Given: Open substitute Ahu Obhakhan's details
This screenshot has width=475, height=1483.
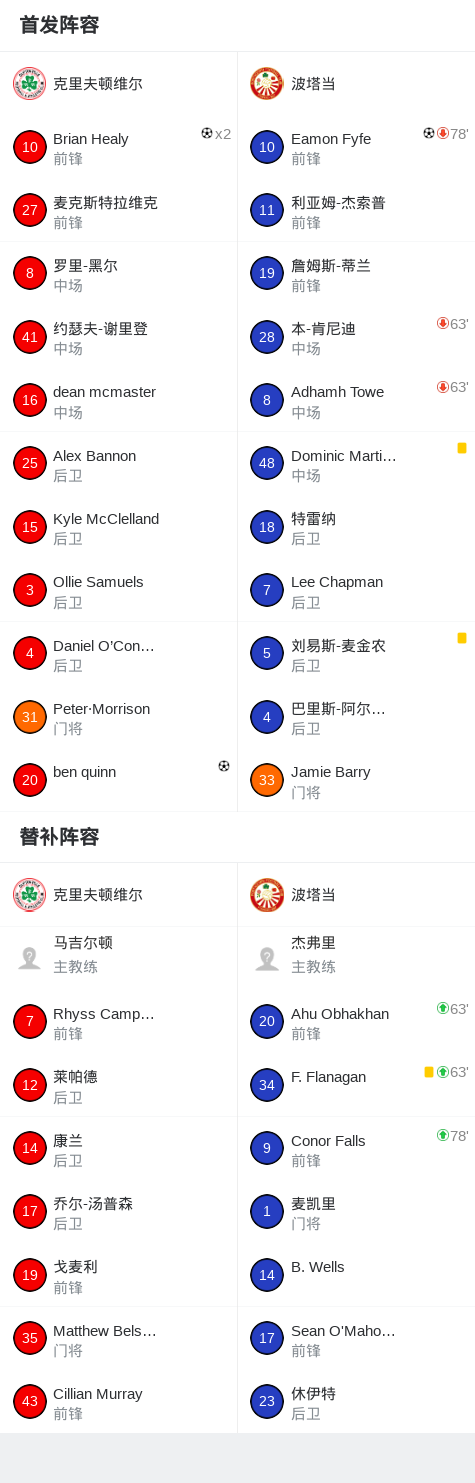Looking at the screenshot, I should click(356, 1022).
